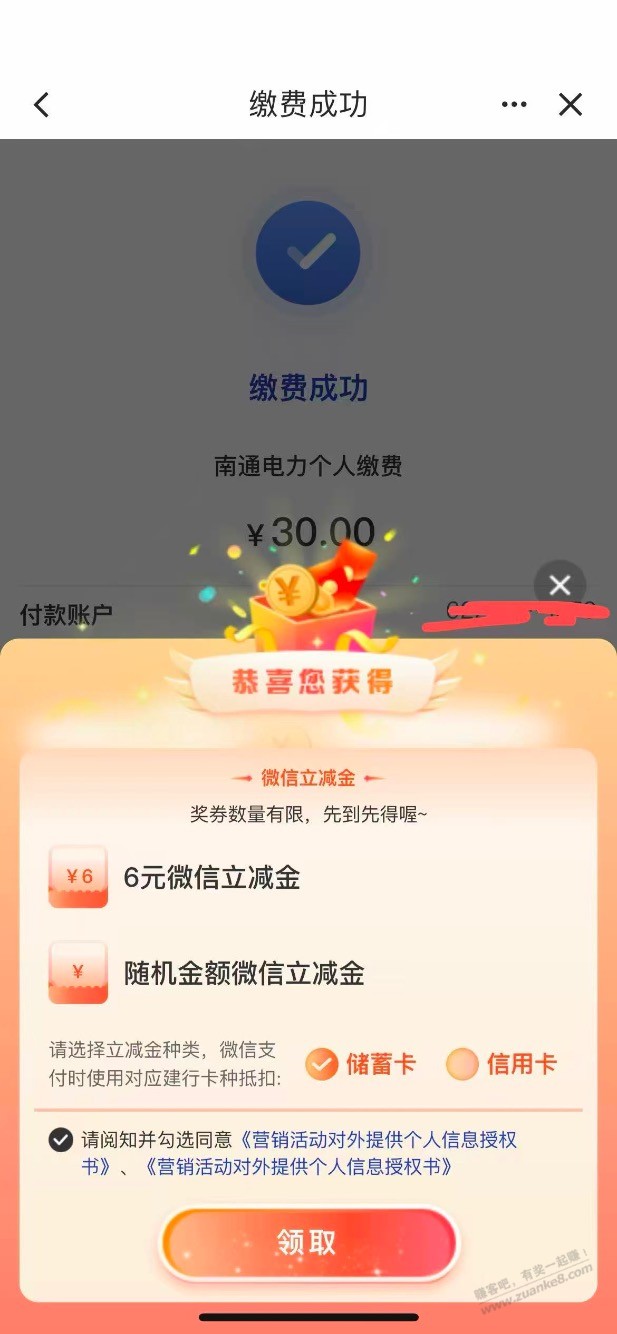617x1334 pixels.
Task: Toggle the authorization agreement checkbox
Action: (x=61, y=1140)
